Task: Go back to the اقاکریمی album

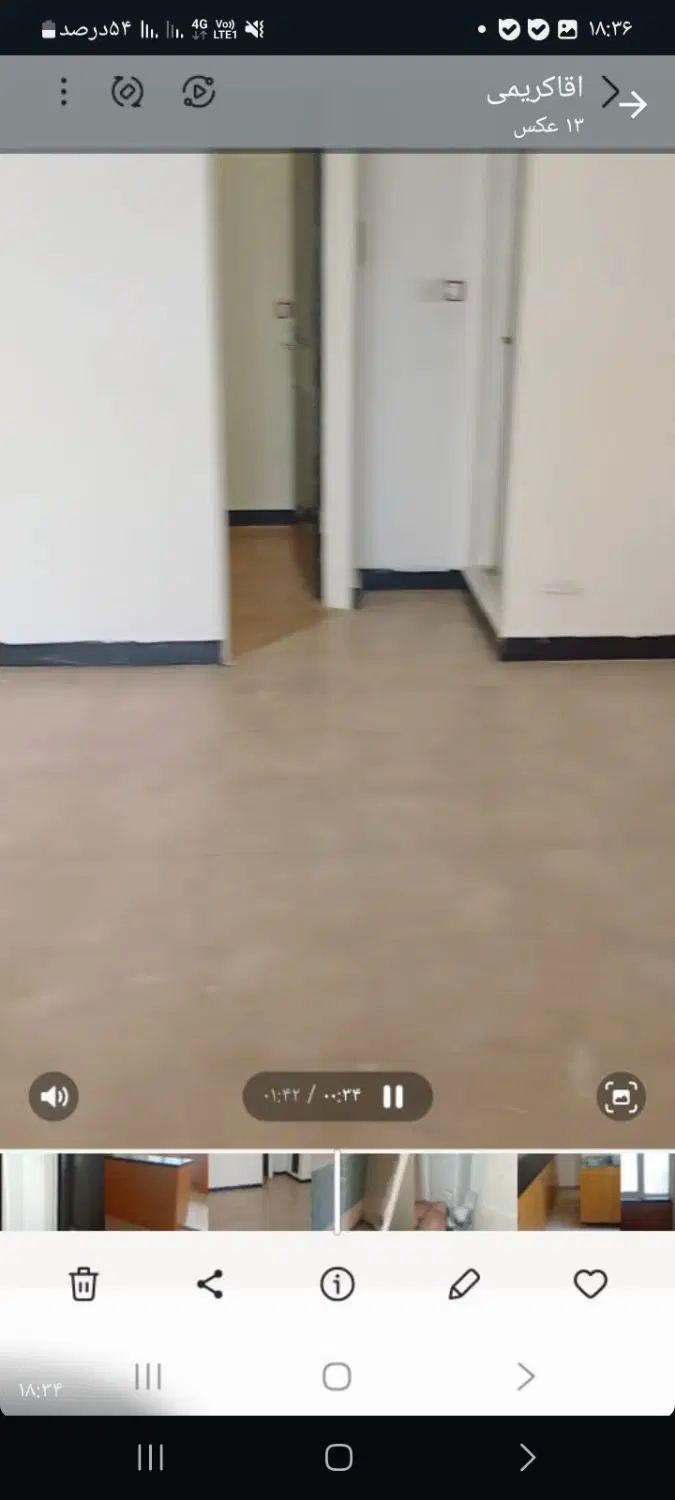Action: 610,92
